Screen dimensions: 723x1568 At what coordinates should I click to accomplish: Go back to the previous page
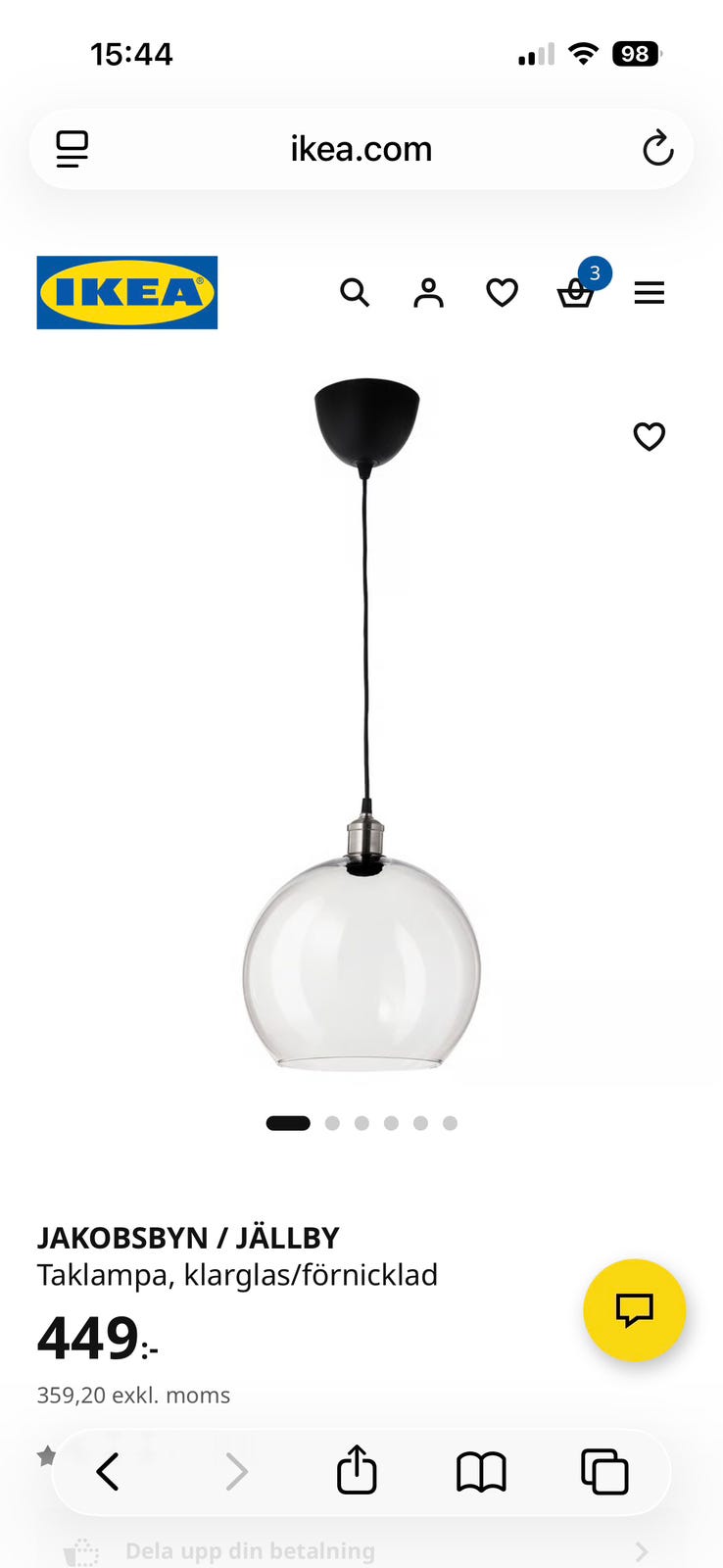point(108,1471)
